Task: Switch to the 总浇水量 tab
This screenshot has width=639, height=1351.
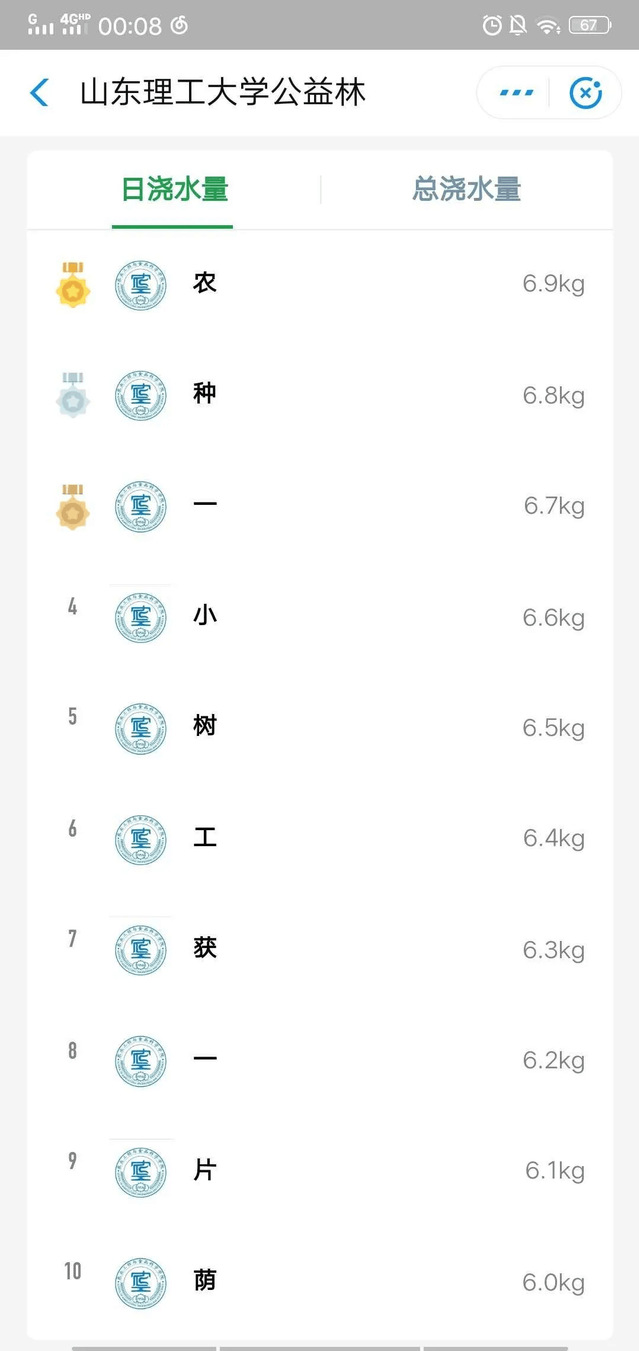Action: tap(466, 189)
